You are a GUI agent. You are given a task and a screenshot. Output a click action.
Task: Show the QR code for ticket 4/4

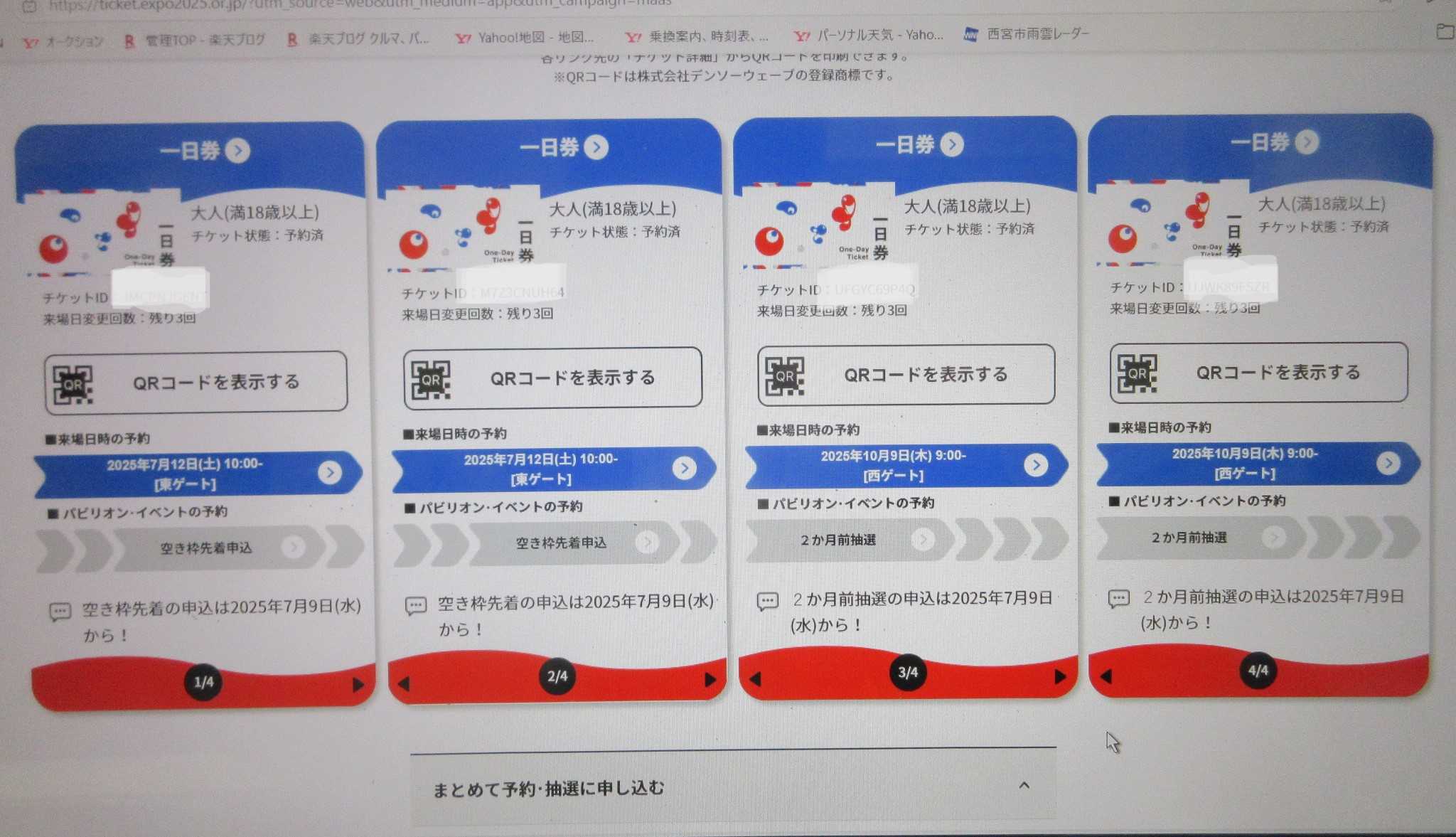(1258, 372)
